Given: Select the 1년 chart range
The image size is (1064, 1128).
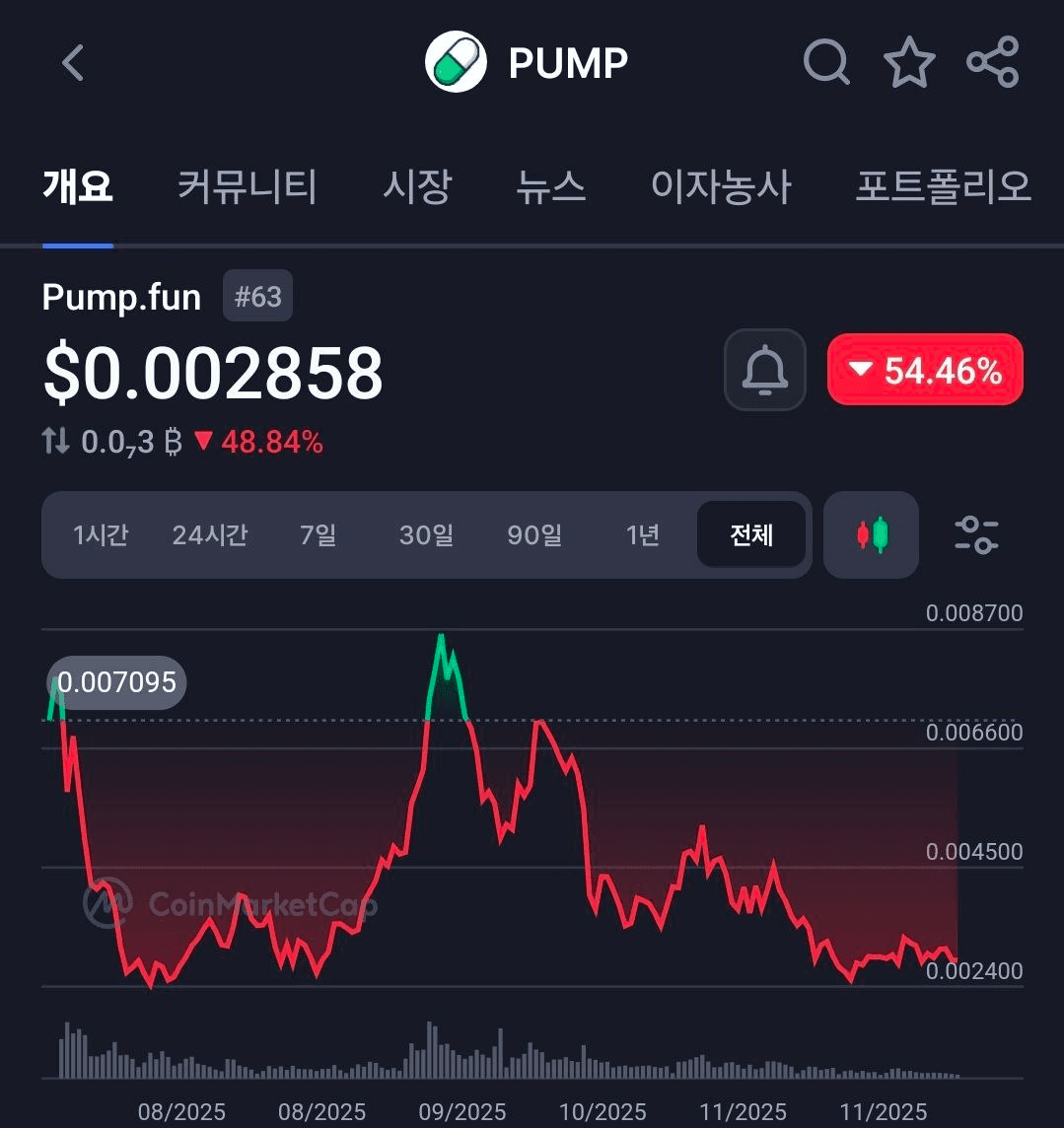Looking at the screenshot, I should click(x=643, y=535).
